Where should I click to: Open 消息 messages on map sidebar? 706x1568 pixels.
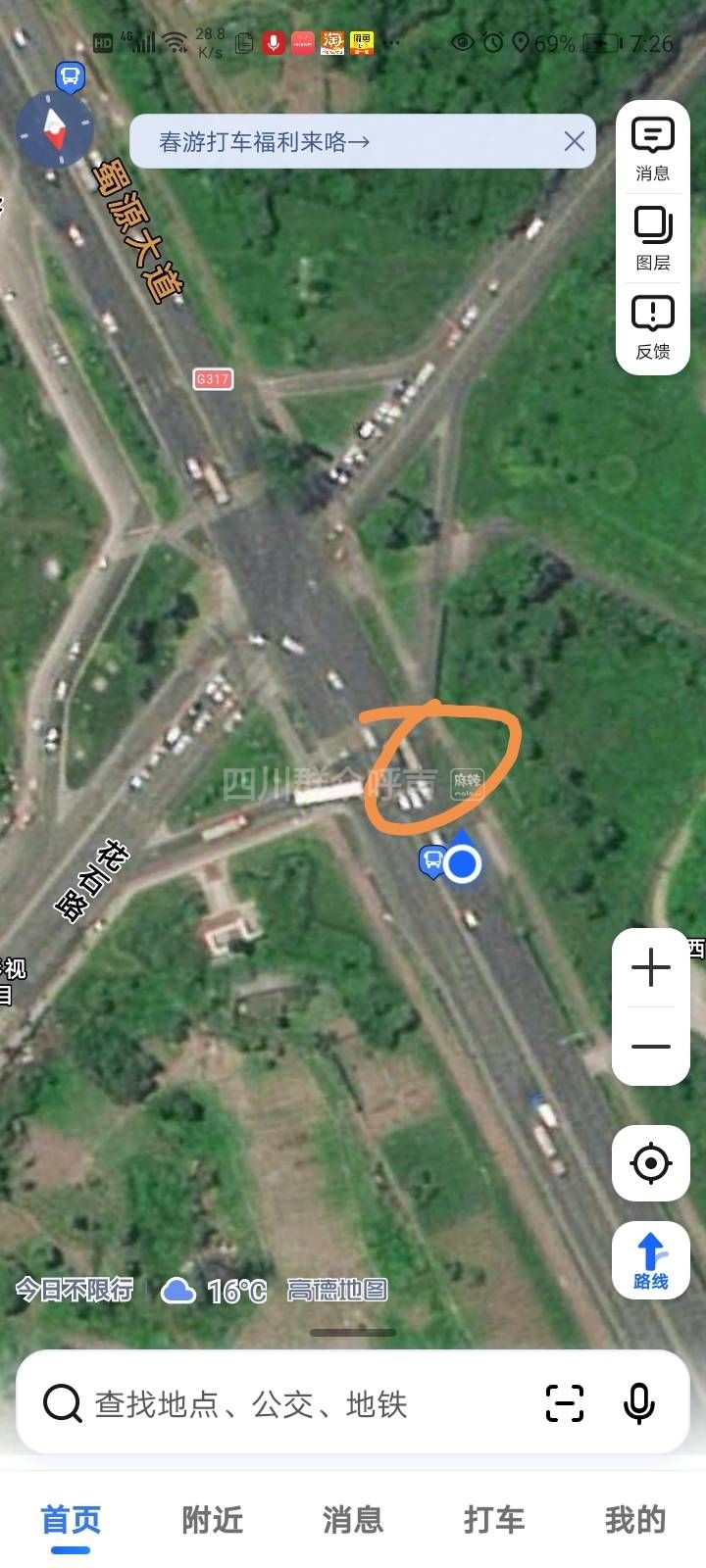[652, 148]
